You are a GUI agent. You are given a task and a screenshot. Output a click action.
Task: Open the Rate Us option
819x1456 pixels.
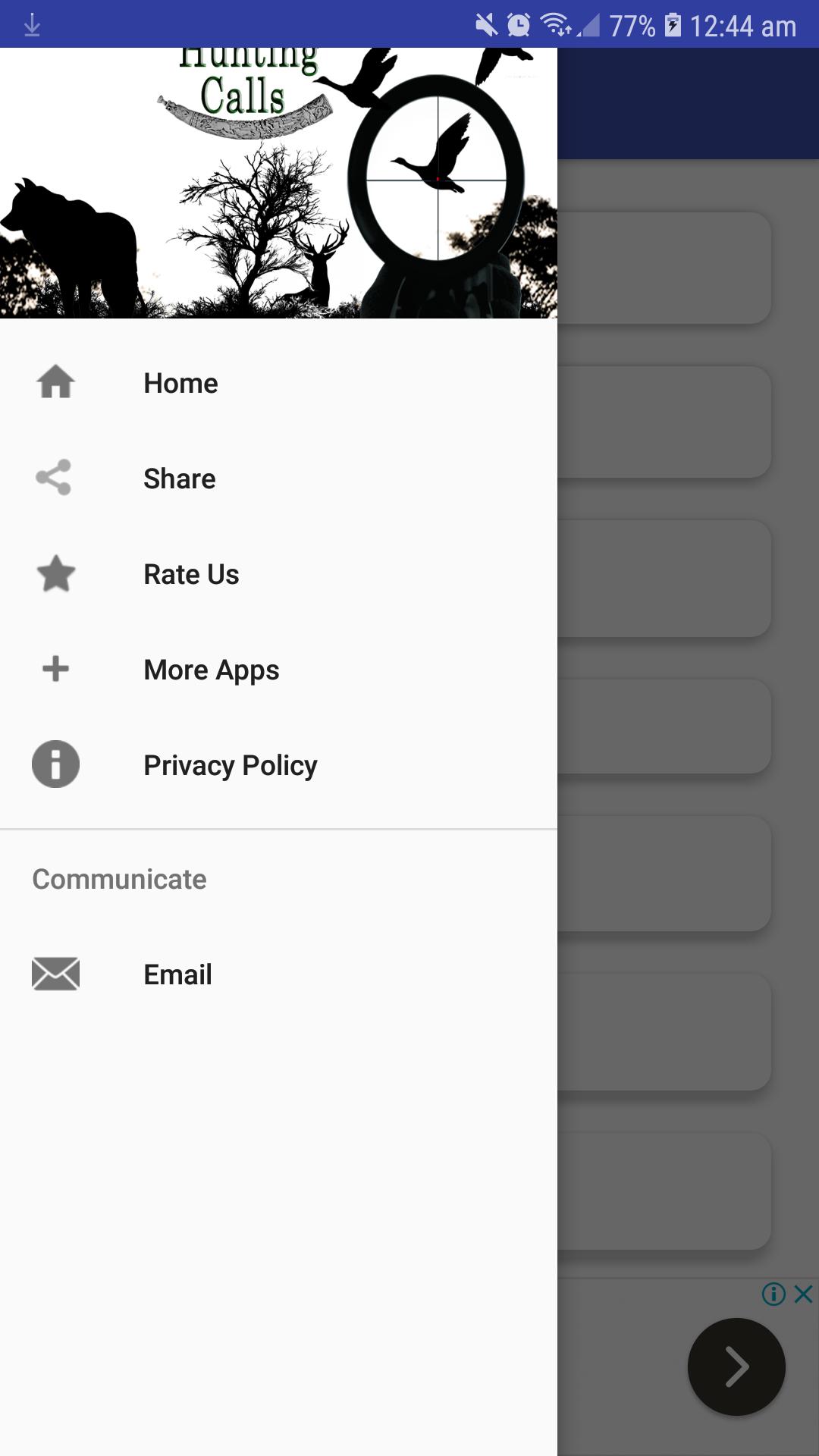[x=278, y=574]
